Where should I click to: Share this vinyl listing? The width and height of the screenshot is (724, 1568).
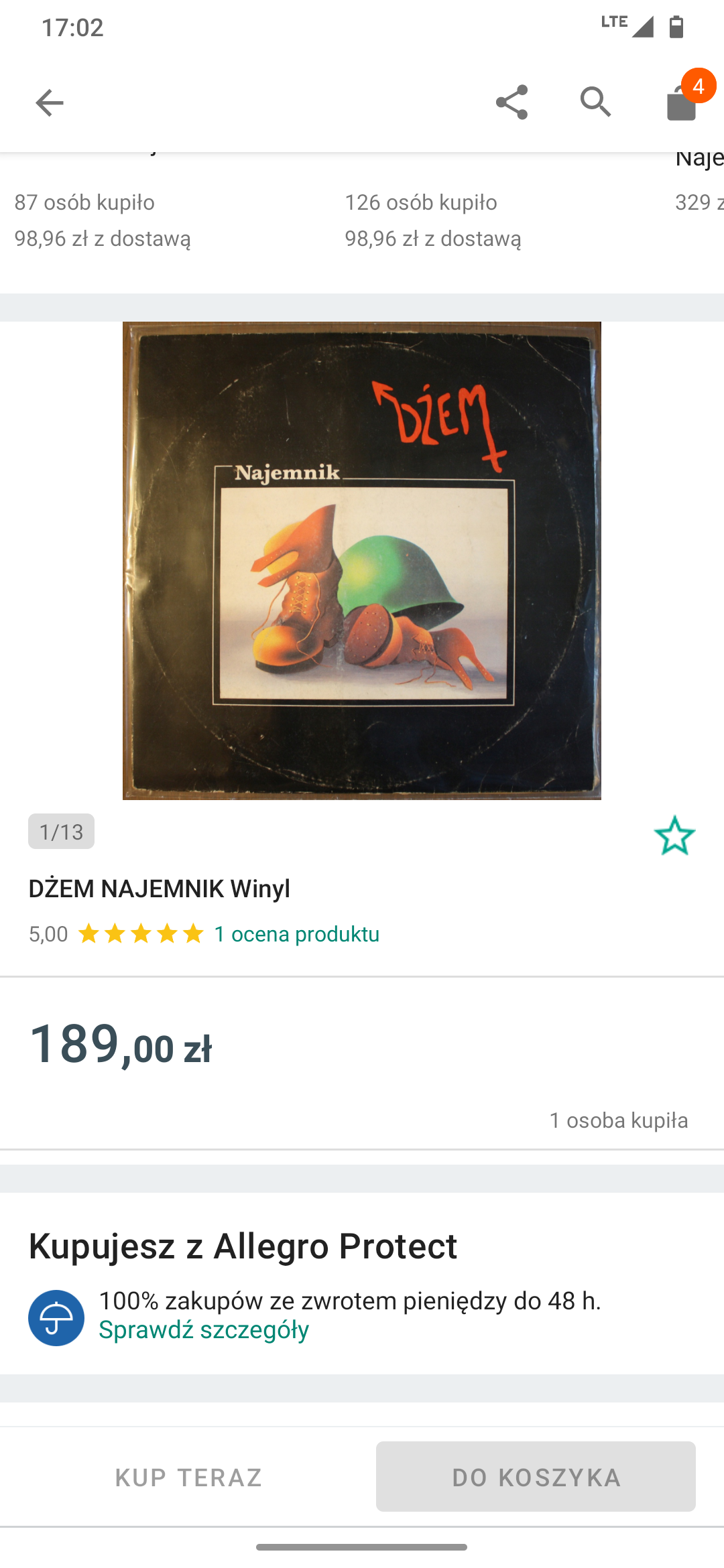(511, 103)
